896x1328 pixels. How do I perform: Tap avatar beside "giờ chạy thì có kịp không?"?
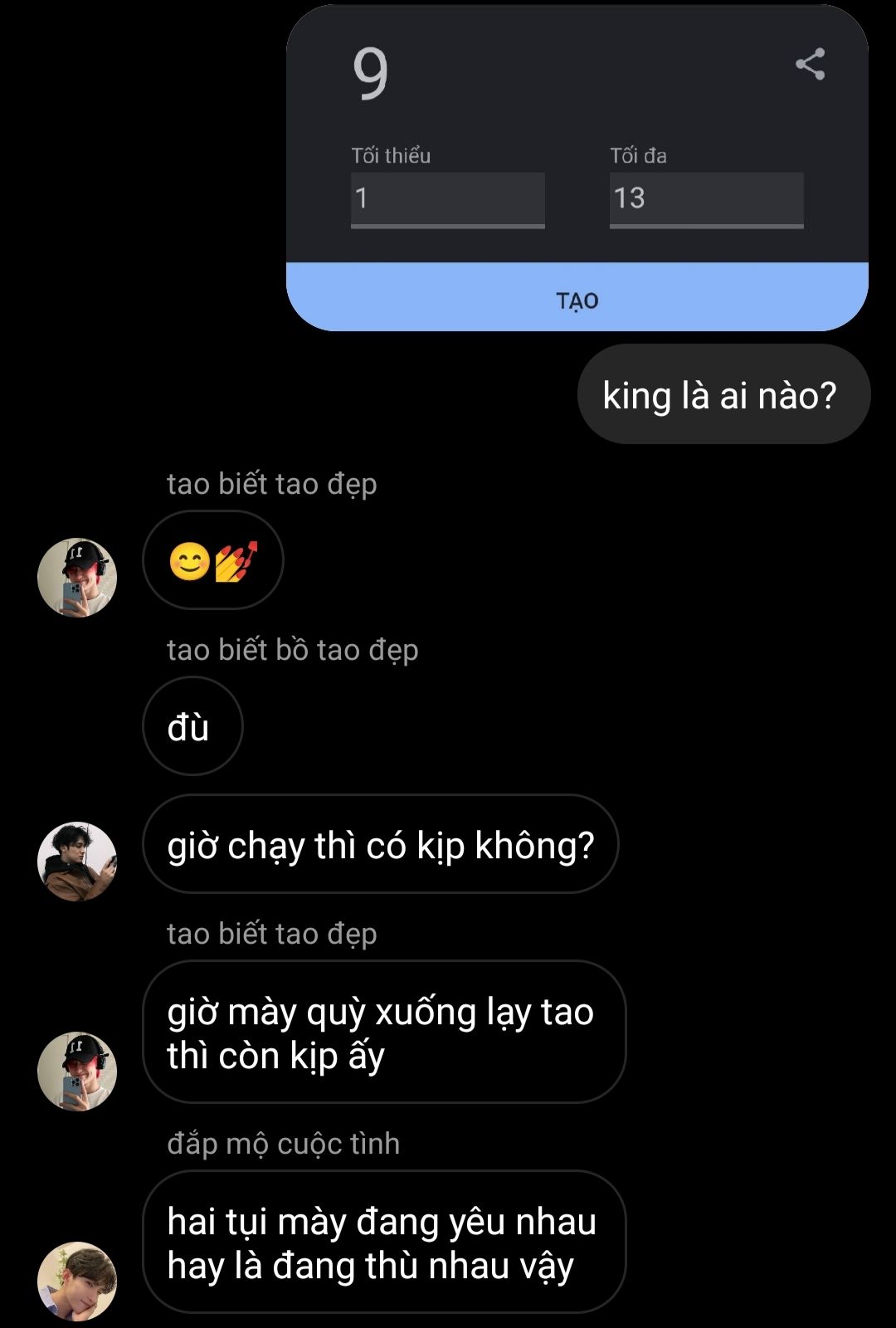(77, 861)
